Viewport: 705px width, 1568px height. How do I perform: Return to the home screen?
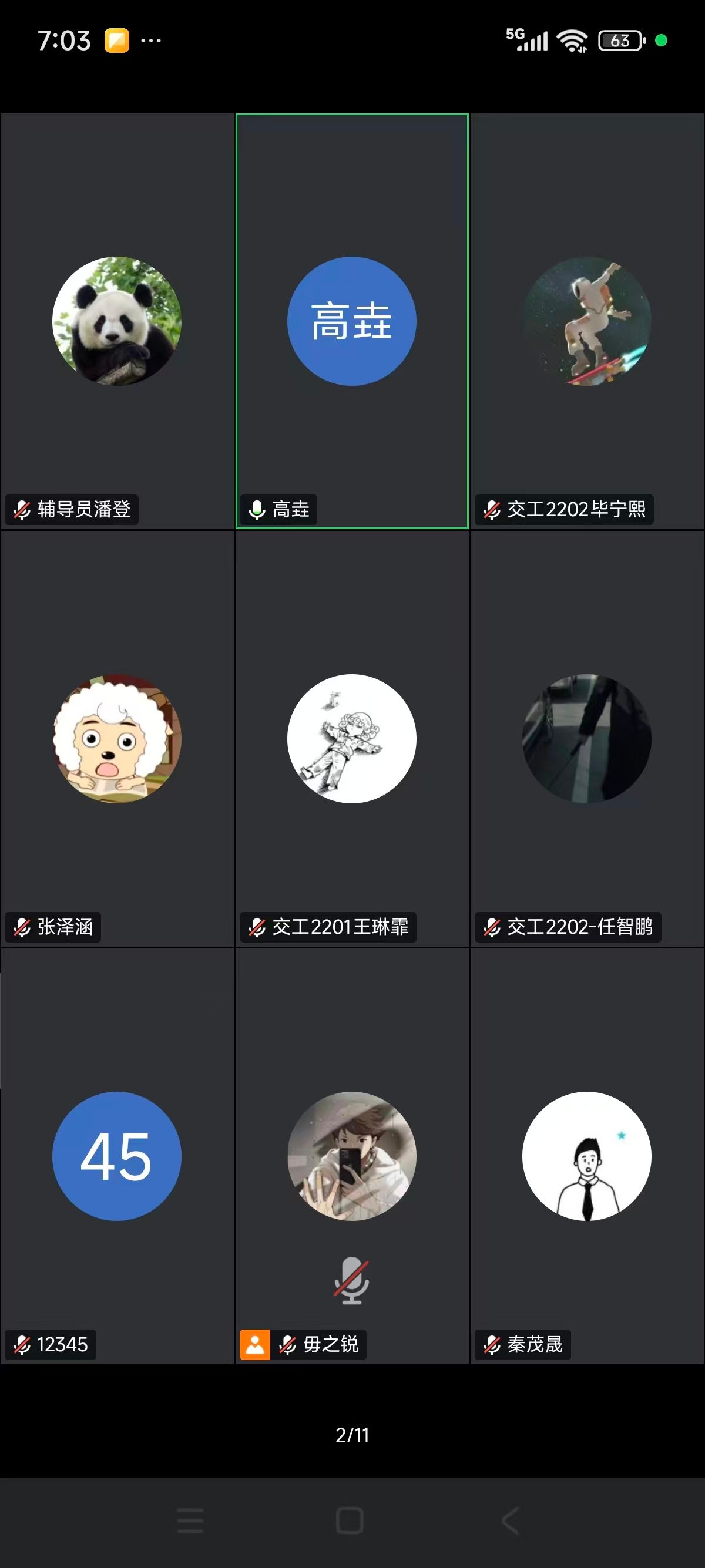(x=350, y=1520)
